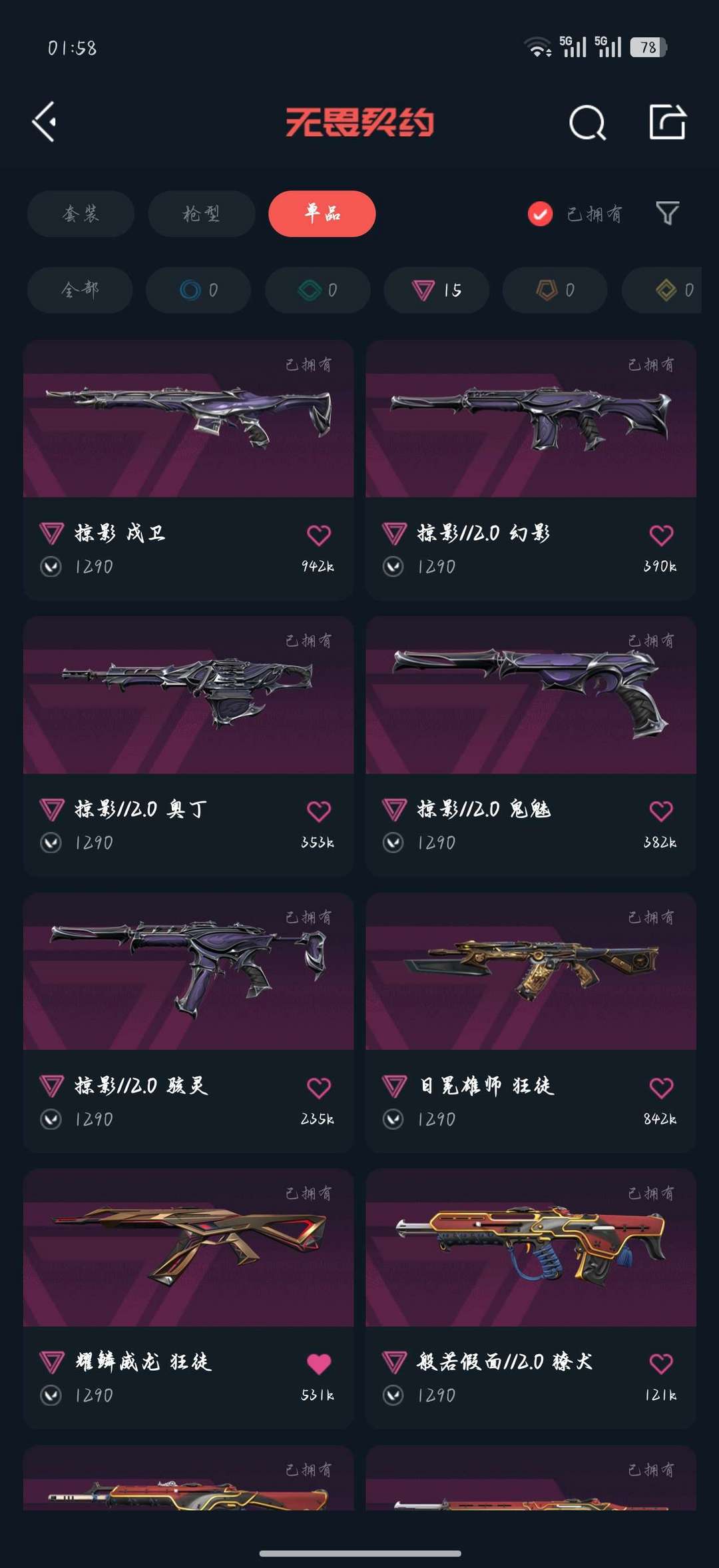Uncheck the 已拥有 checkbox
The width and height of the screenshot is (719, 1568).
pyautogui.click(x=540, y=214)
